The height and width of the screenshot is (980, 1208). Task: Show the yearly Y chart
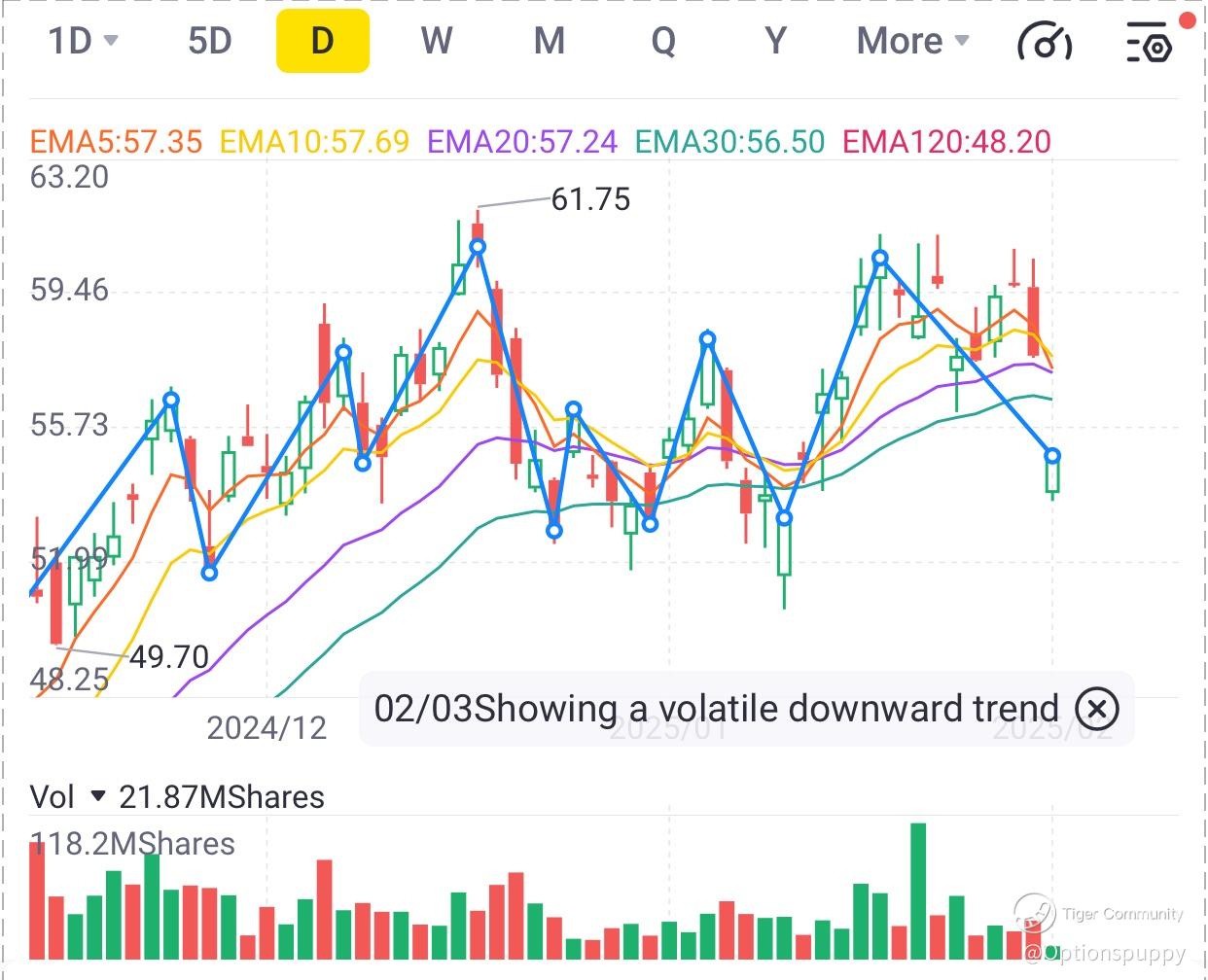(775, 41)
